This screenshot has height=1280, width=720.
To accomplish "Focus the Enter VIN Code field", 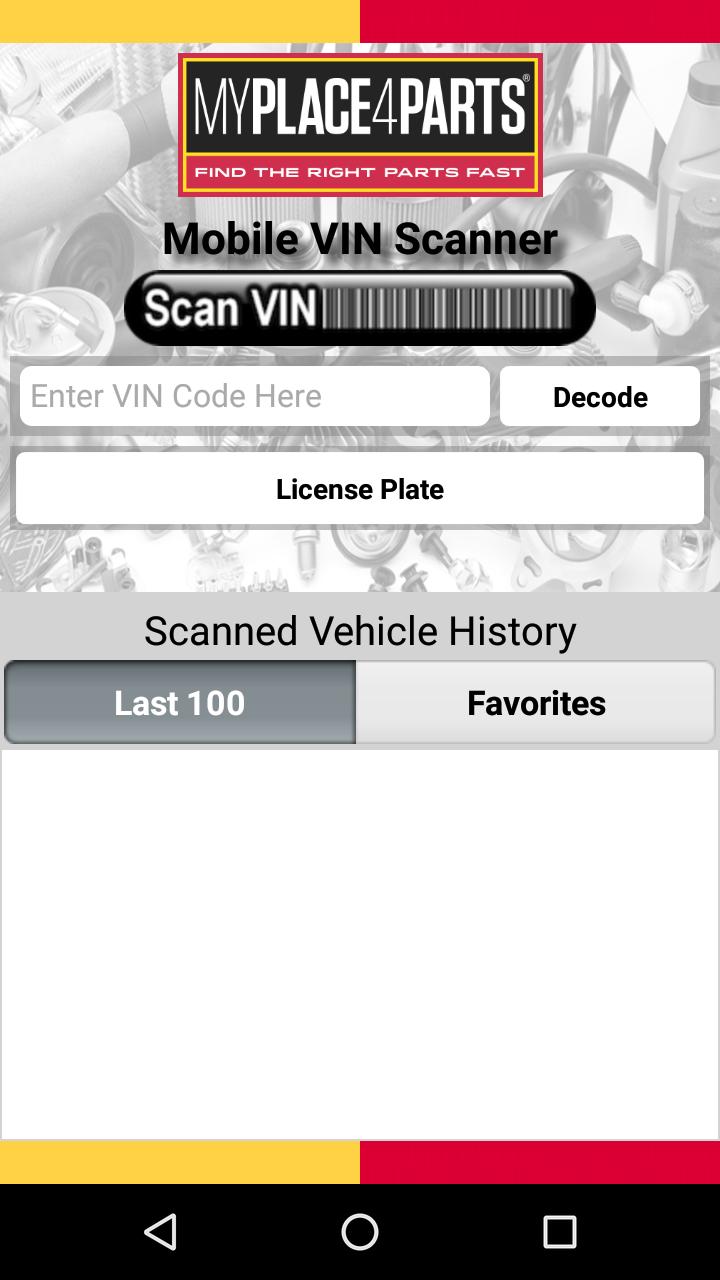I will (255, 396).
